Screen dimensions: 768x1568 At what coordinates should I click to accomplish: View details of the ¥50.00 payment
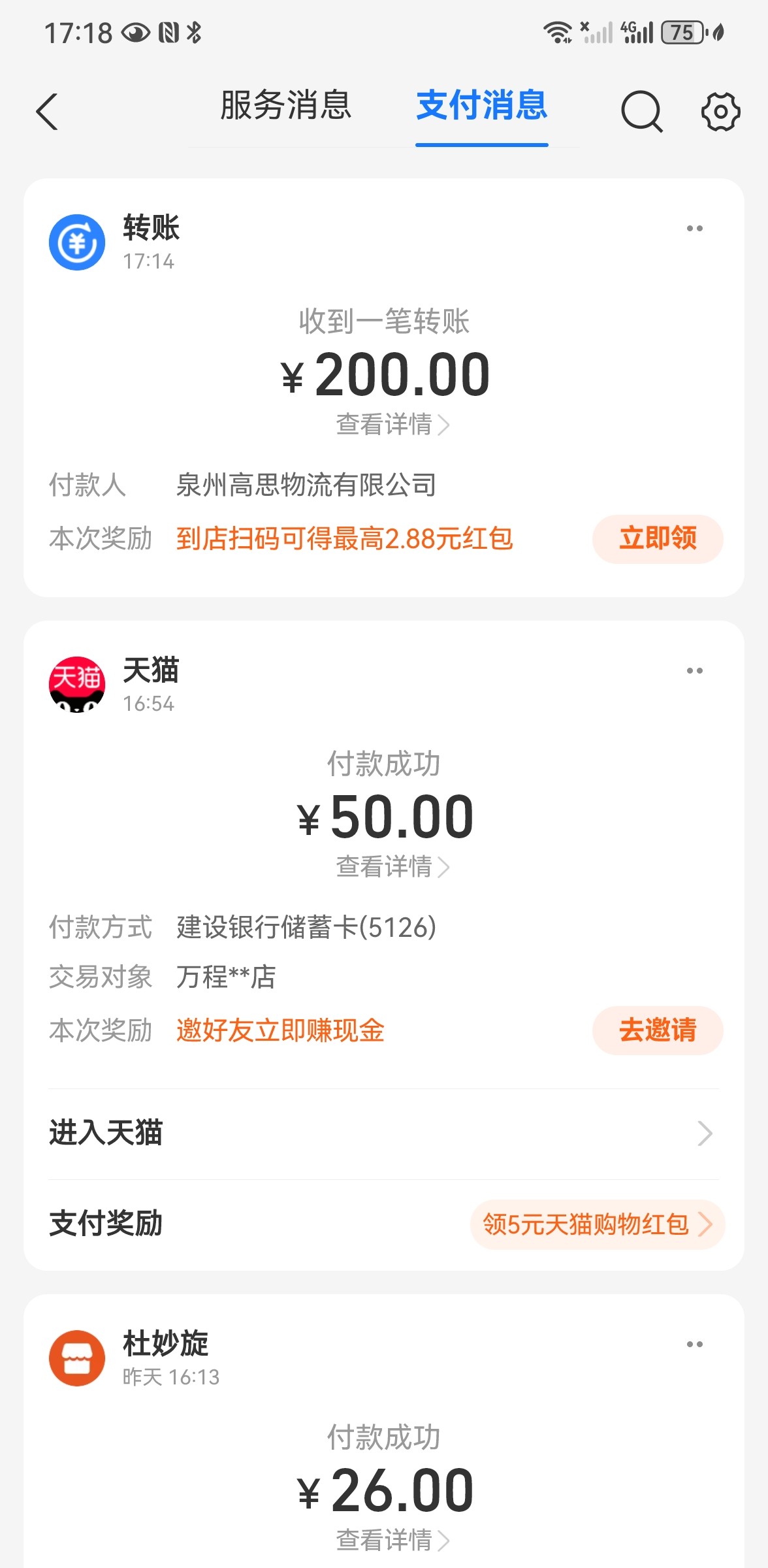pos(392,867)
